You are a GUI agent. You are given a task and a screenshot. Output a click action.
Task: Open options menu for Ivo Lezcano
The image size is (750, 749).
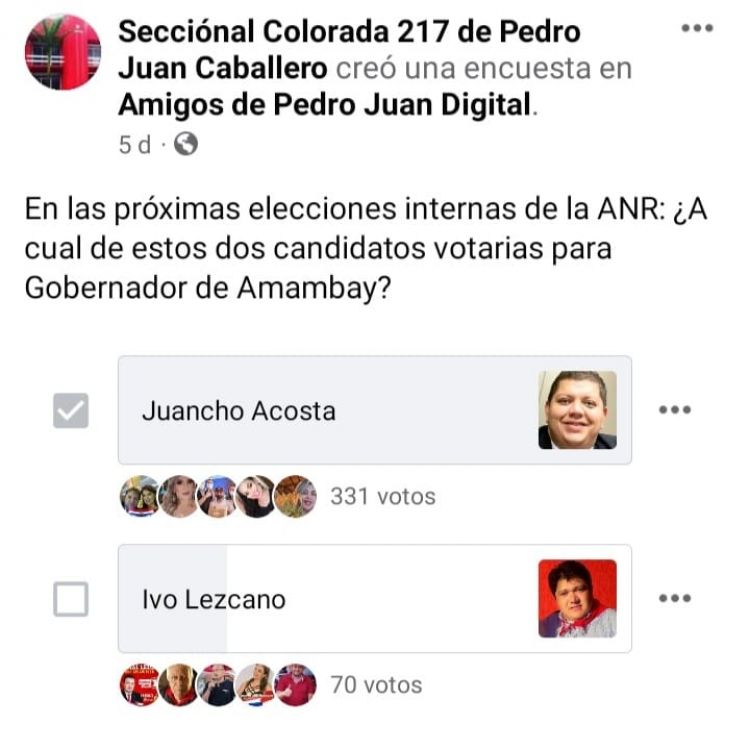tap(675, 599)
